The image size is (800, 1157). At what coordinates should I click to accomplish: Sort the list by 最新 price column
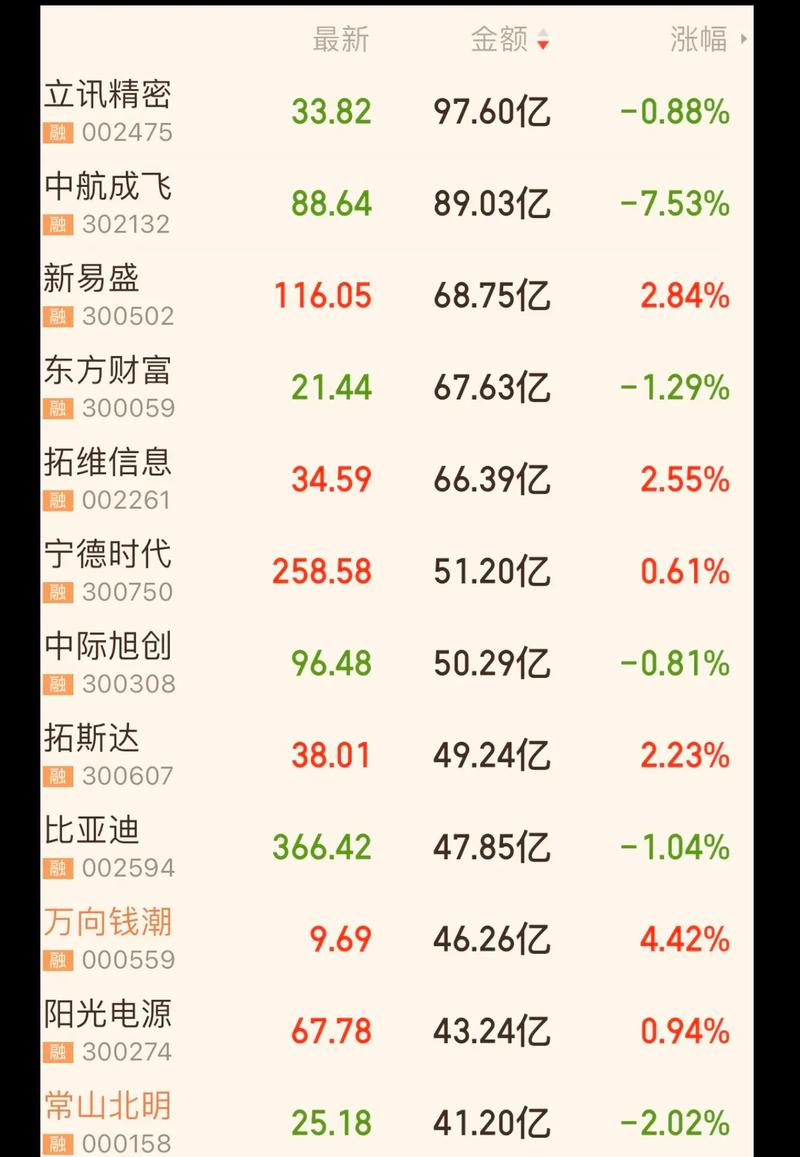click(x=341, y=40)
